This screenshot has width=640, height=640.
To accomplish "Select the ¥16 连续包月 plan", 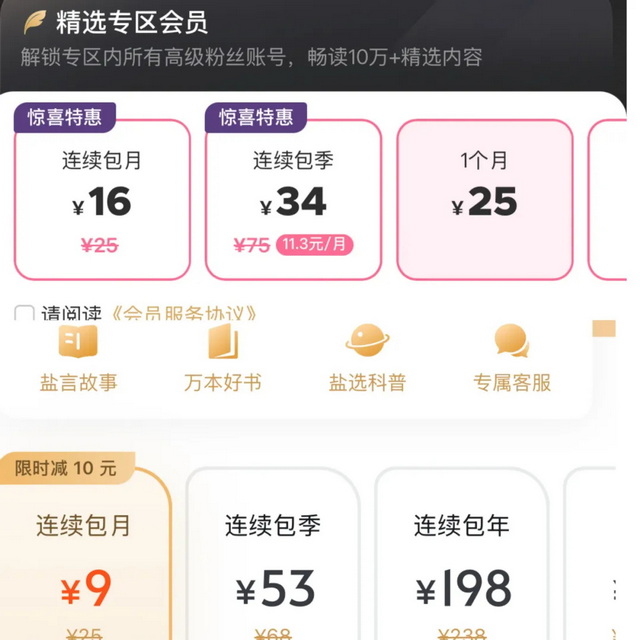I will [x=102, y=200].
